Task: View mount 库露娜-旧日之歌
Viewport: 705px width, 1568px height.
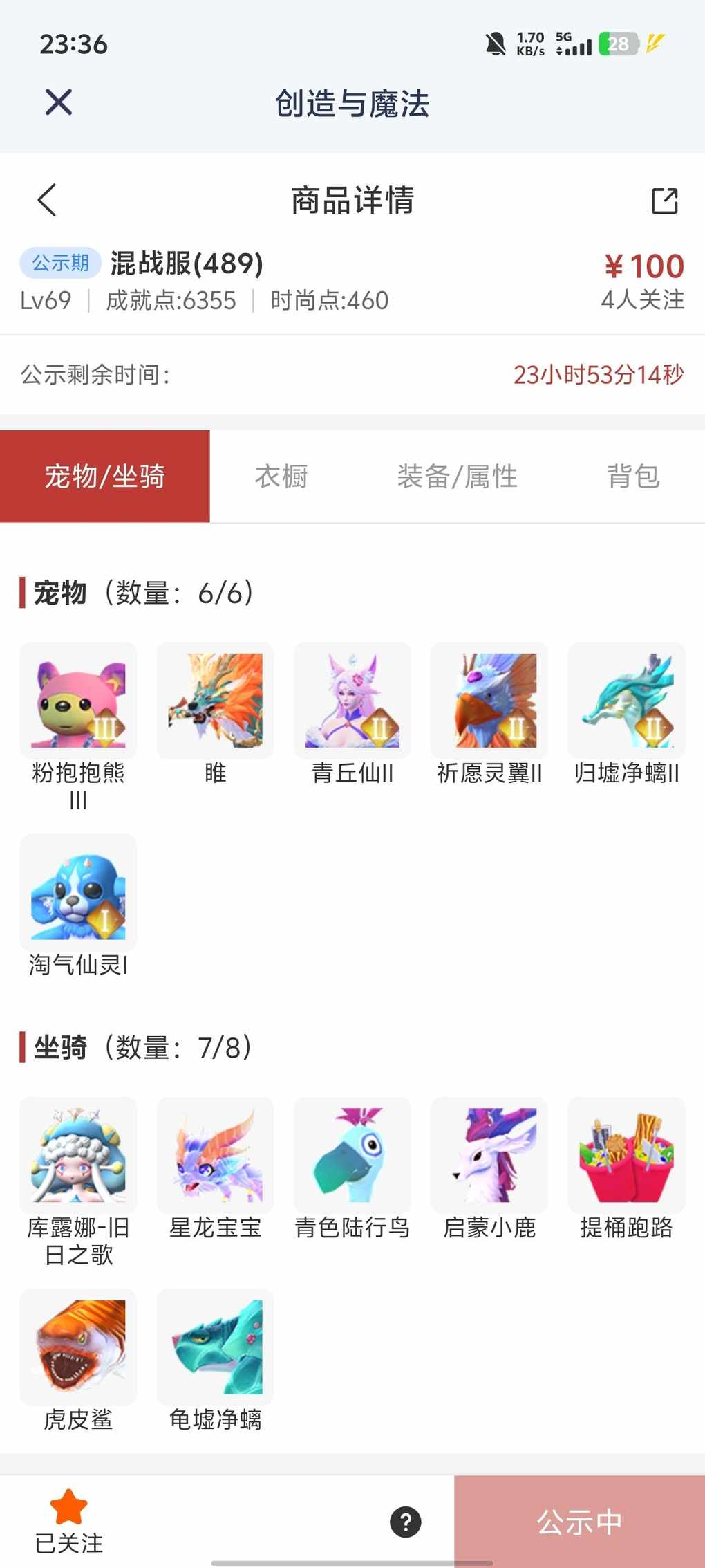Action: point(78,1155)
